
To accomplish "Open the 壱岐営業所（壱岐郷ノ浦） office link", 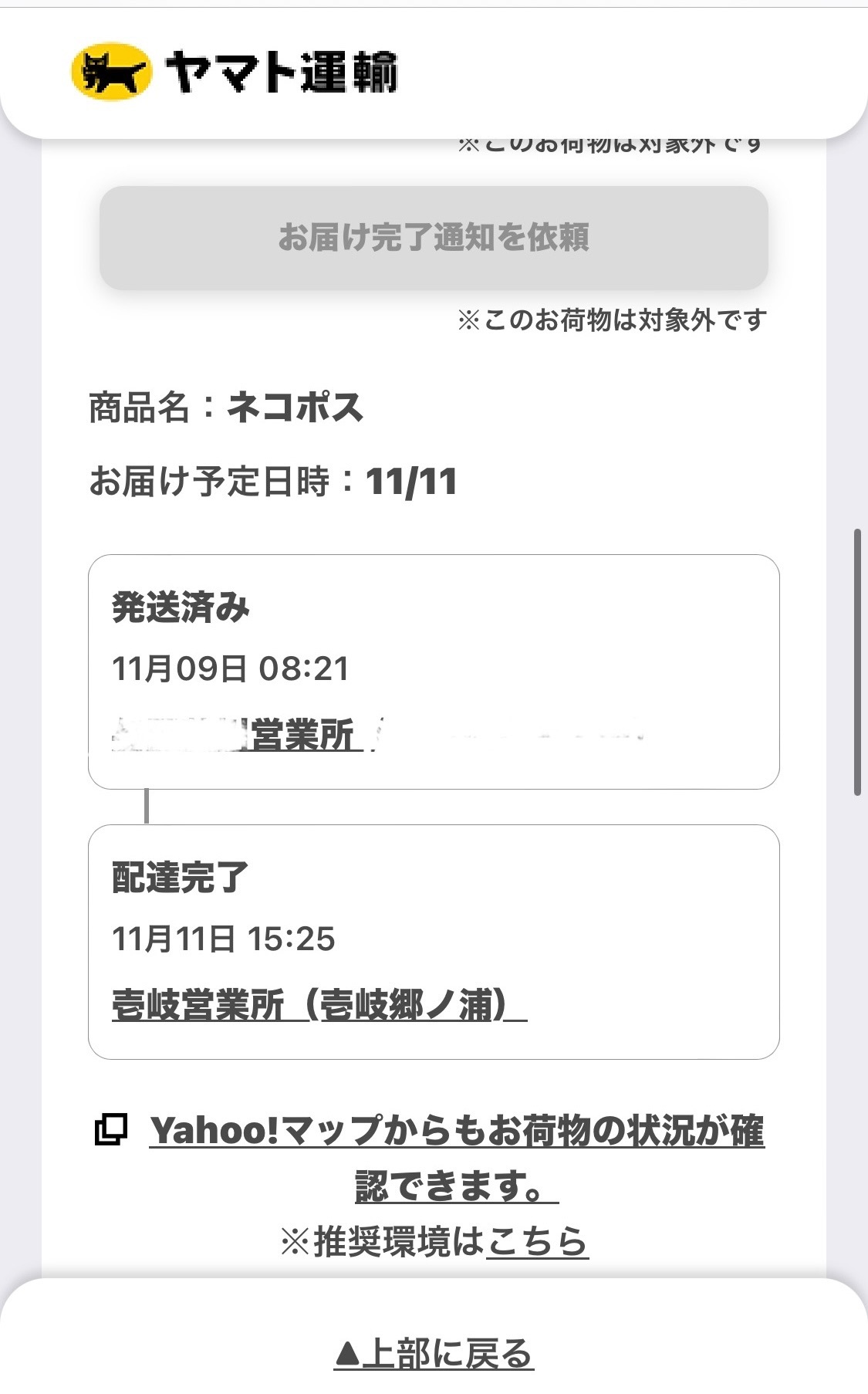I will point(318,1005).
